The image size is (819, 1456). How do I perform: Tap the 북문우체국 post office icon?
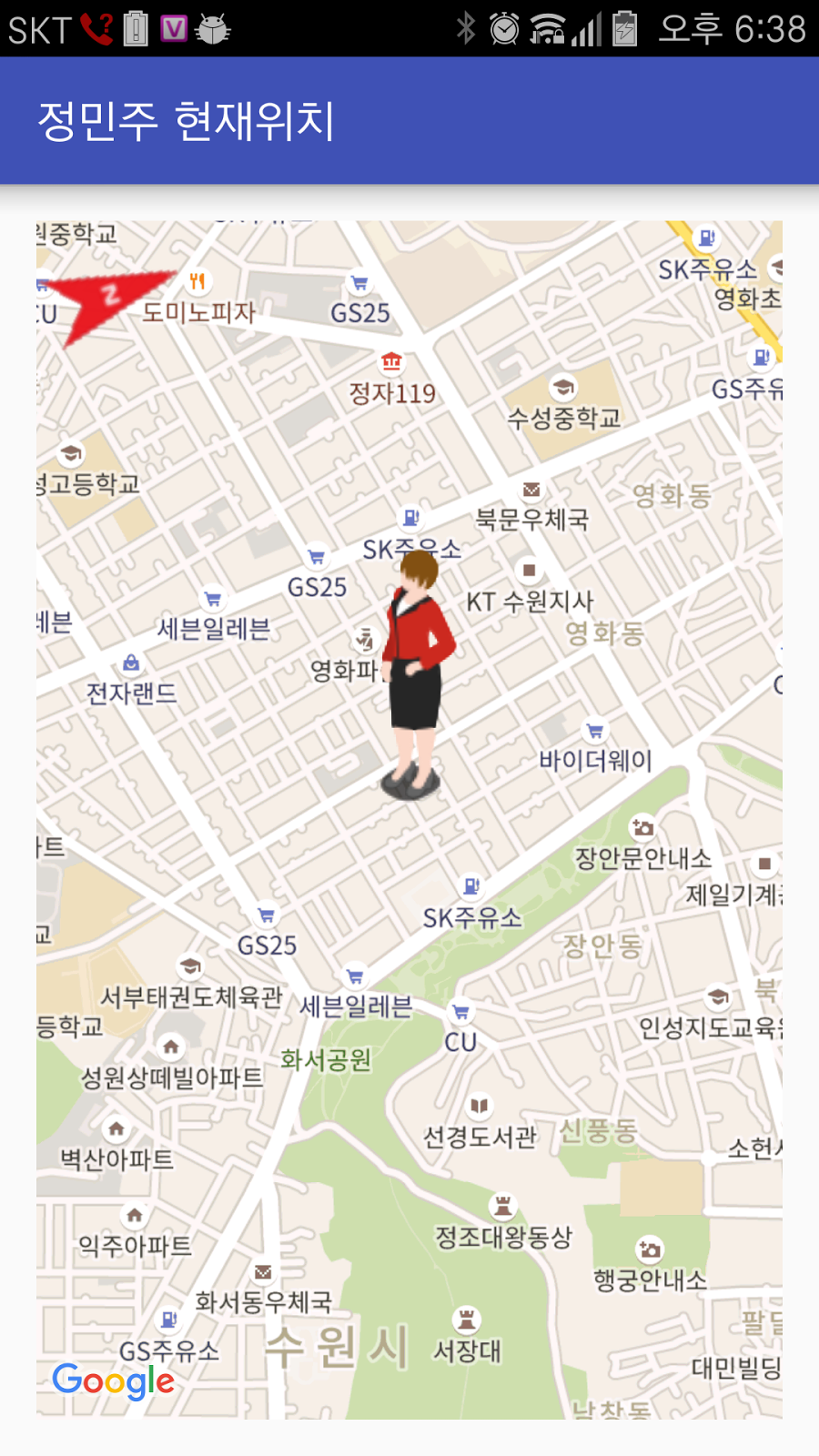pyautogui.click(x=531, y=490)
